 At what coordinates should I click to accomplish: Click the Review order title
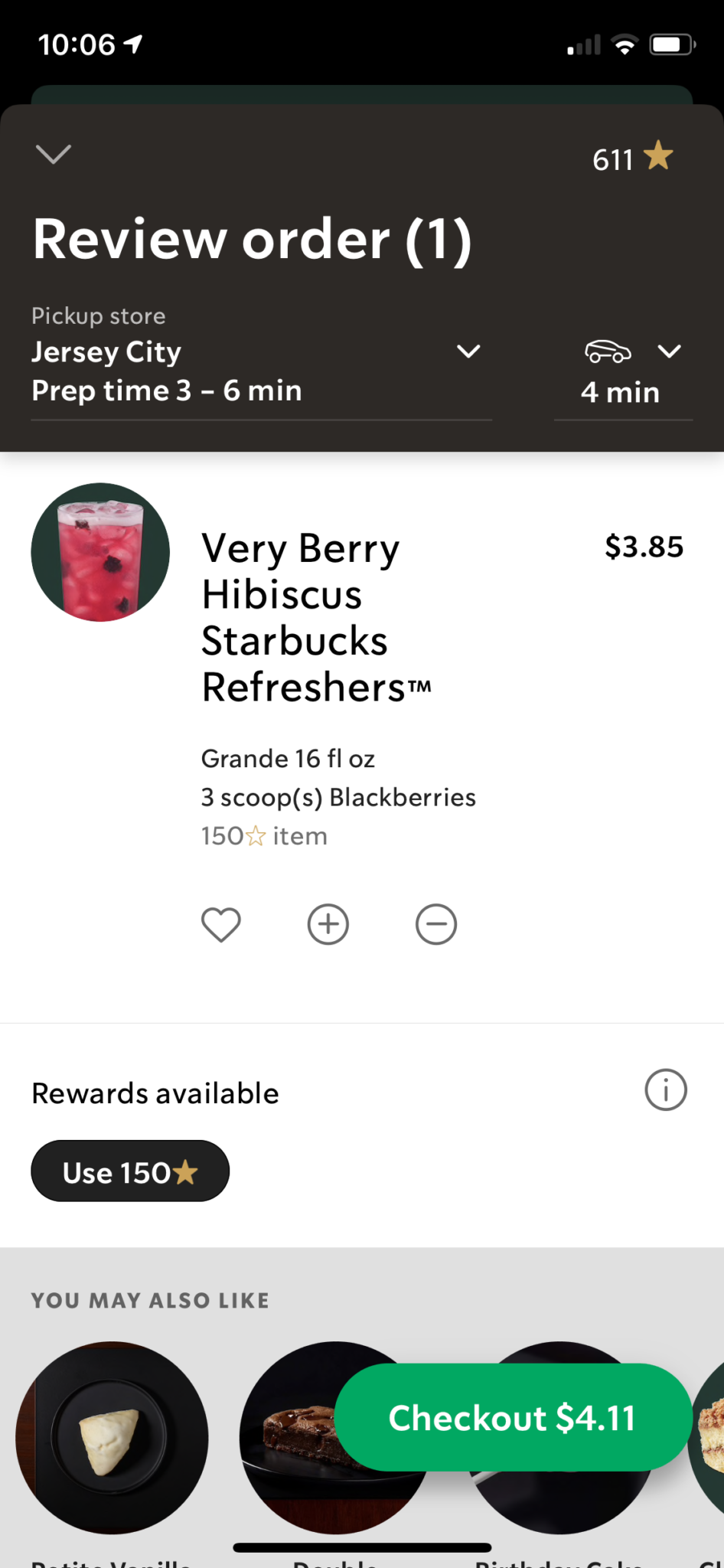point(253,238)
